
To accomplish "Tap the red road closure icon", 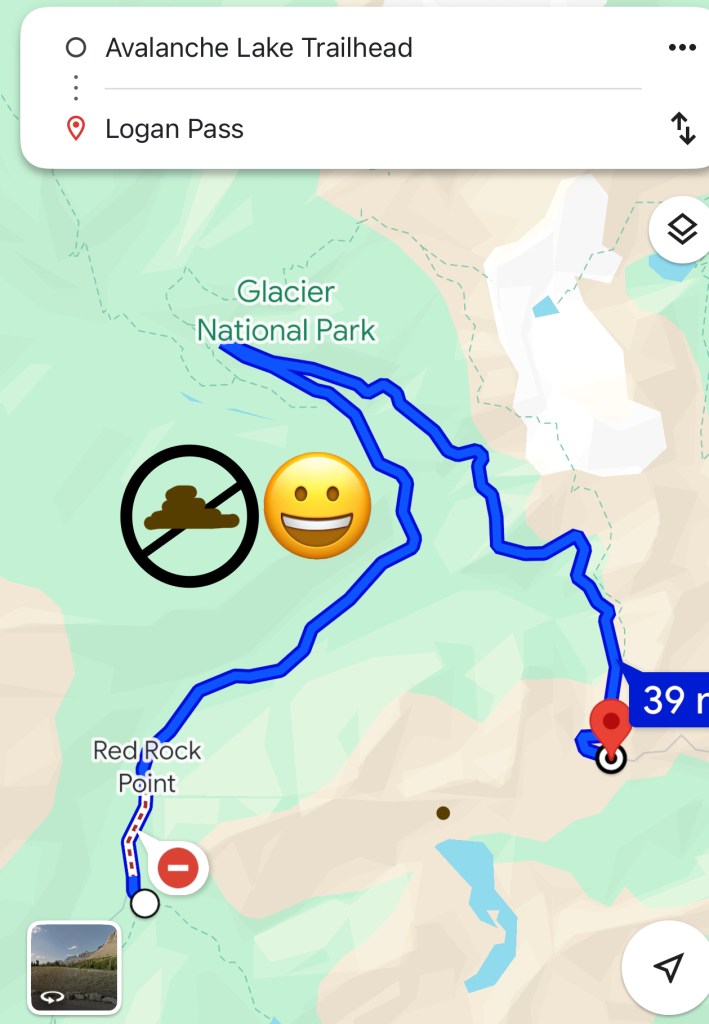I will (x=178, y=868).
